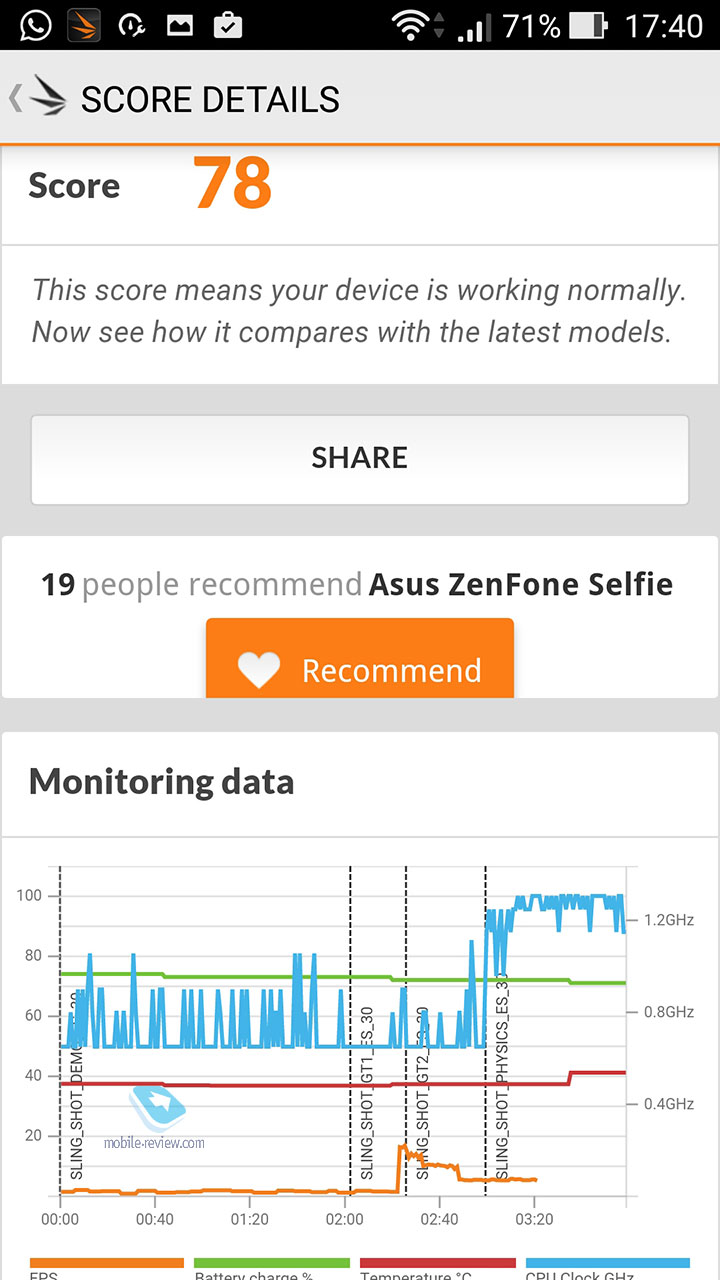
Task: Recommend the Asus ZenFone Selfie
Action: [360, 658]
